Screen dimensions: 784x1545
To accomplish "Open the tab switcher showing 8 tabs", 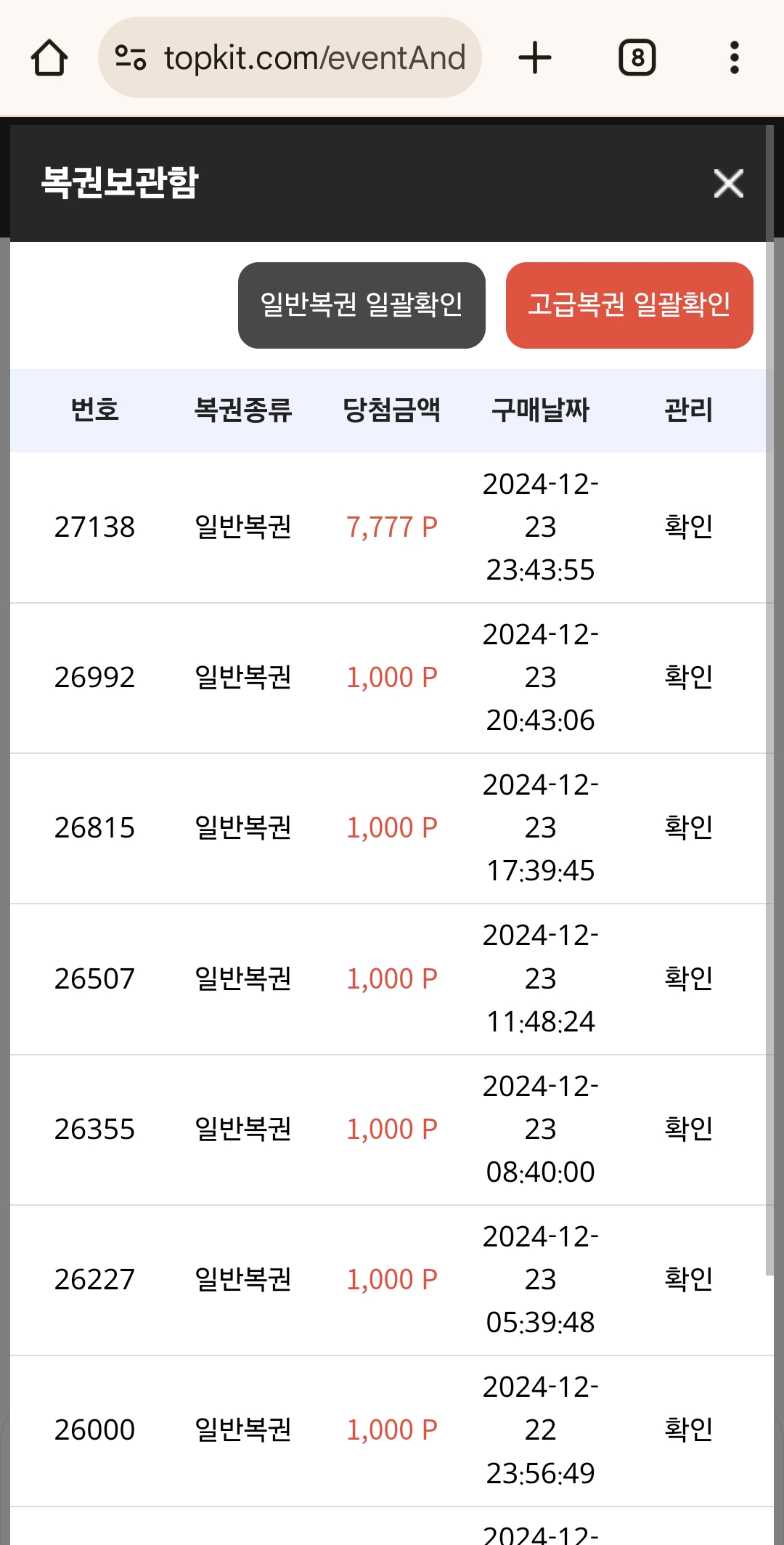I will [x=637, y=57].
